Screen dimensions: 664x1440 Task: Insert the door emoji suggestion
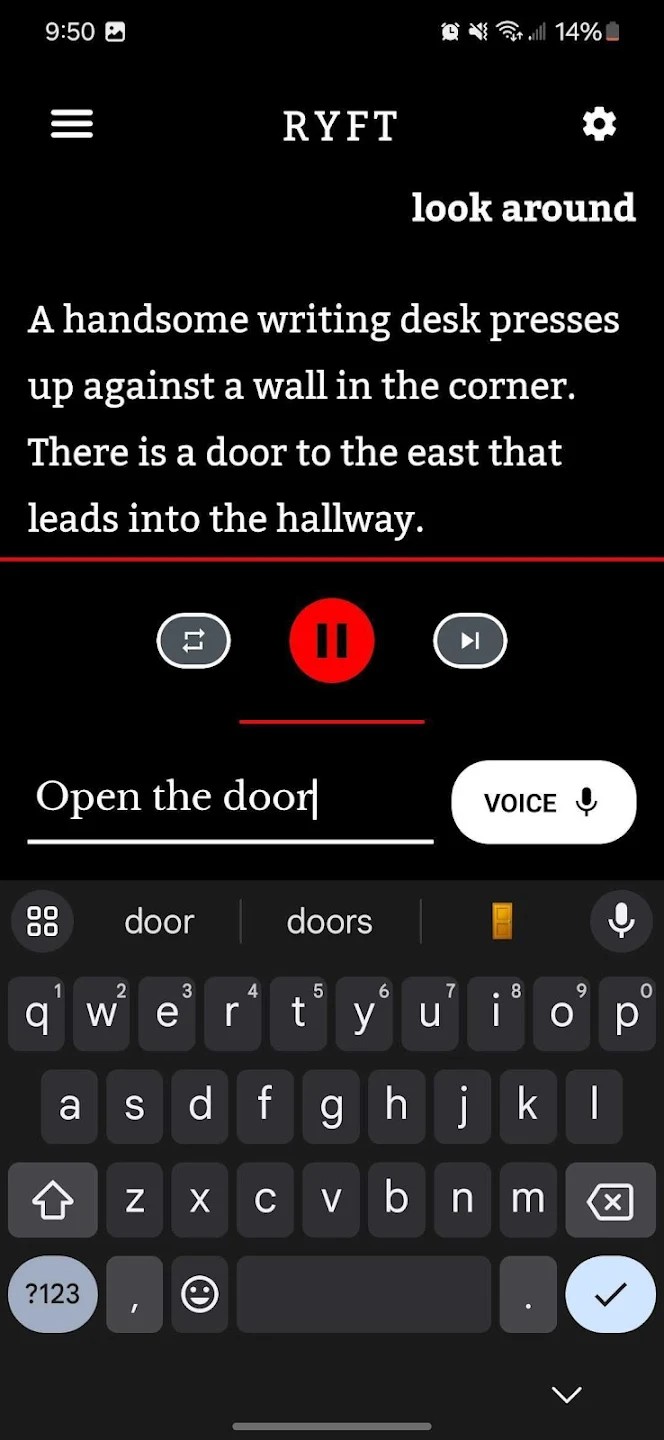[502, 921]
